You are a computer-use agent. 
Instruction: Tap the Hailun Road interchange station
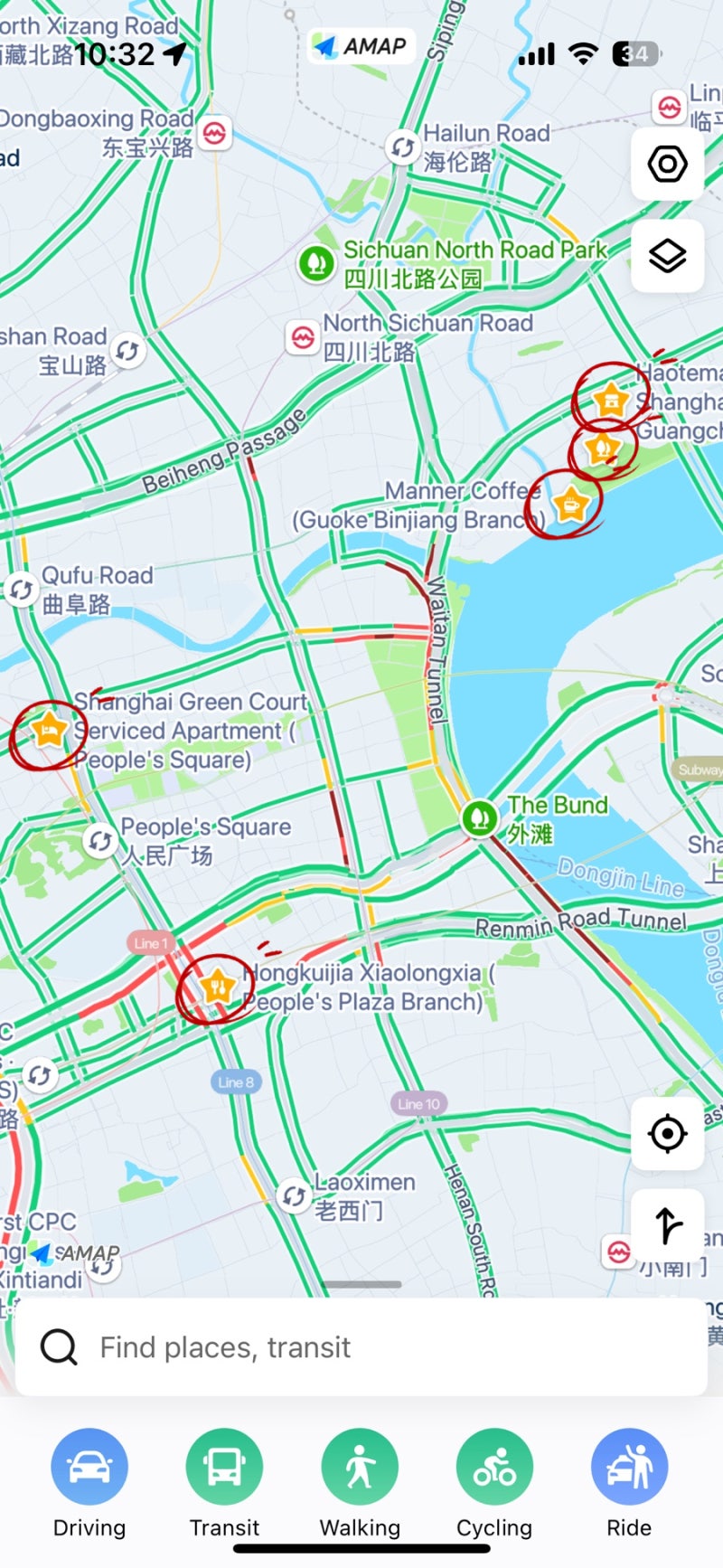[x=402, y=146]
